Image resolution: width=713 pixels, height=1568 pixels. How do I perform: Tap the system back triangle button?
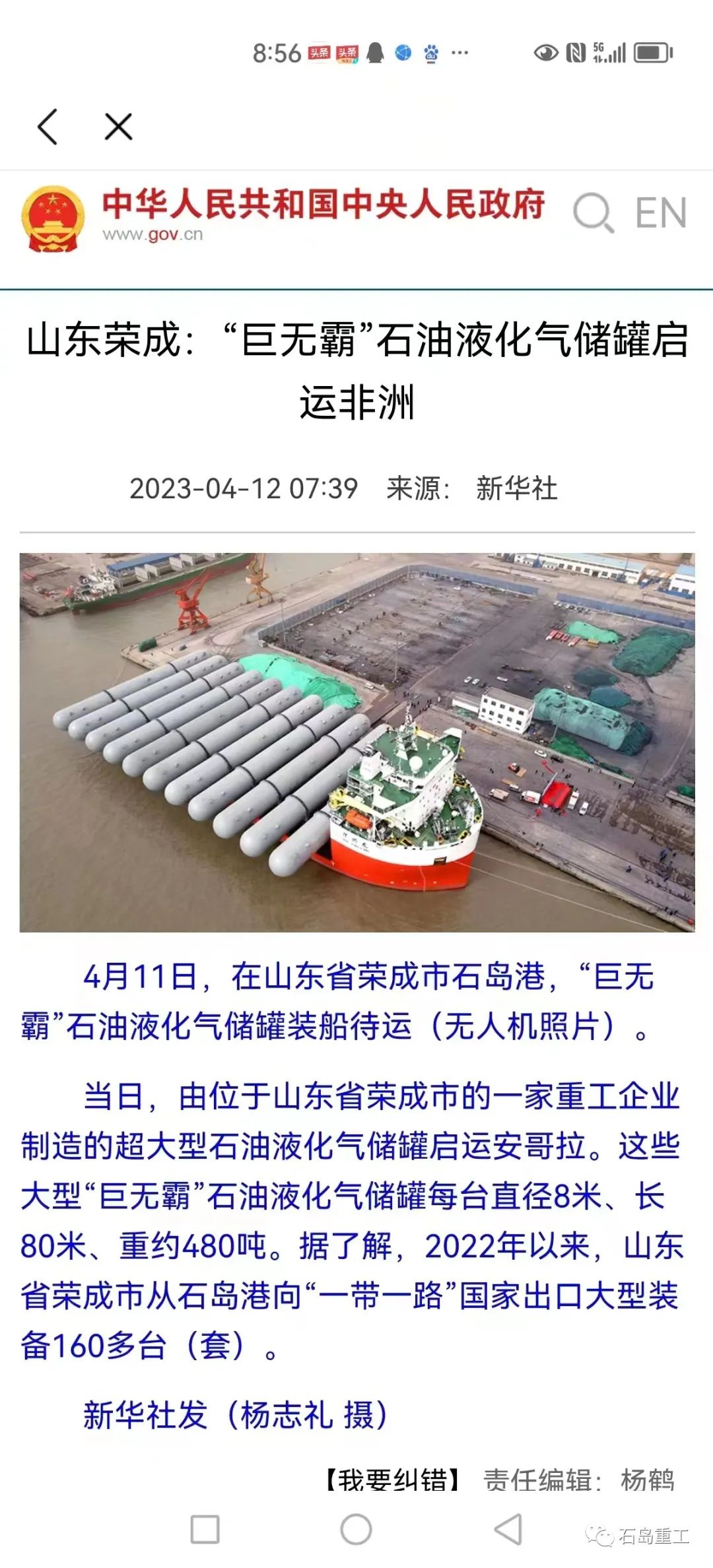click(509, 1529)
